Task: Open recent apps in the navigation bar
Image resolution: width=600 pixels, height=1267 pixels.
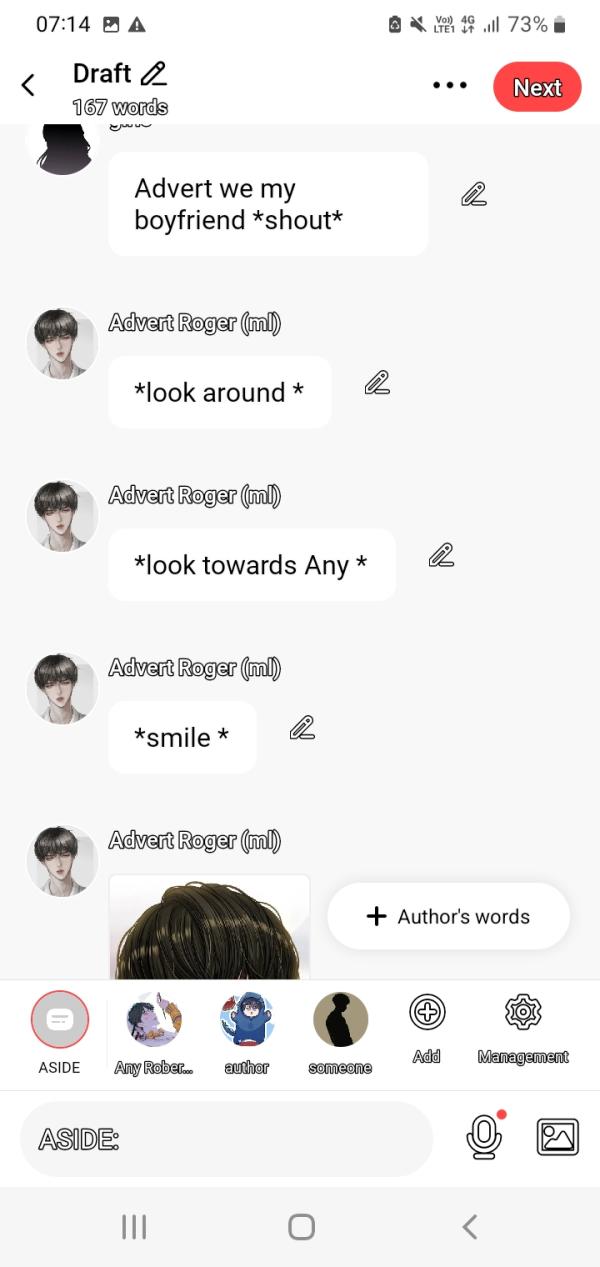Action: 134,1227
